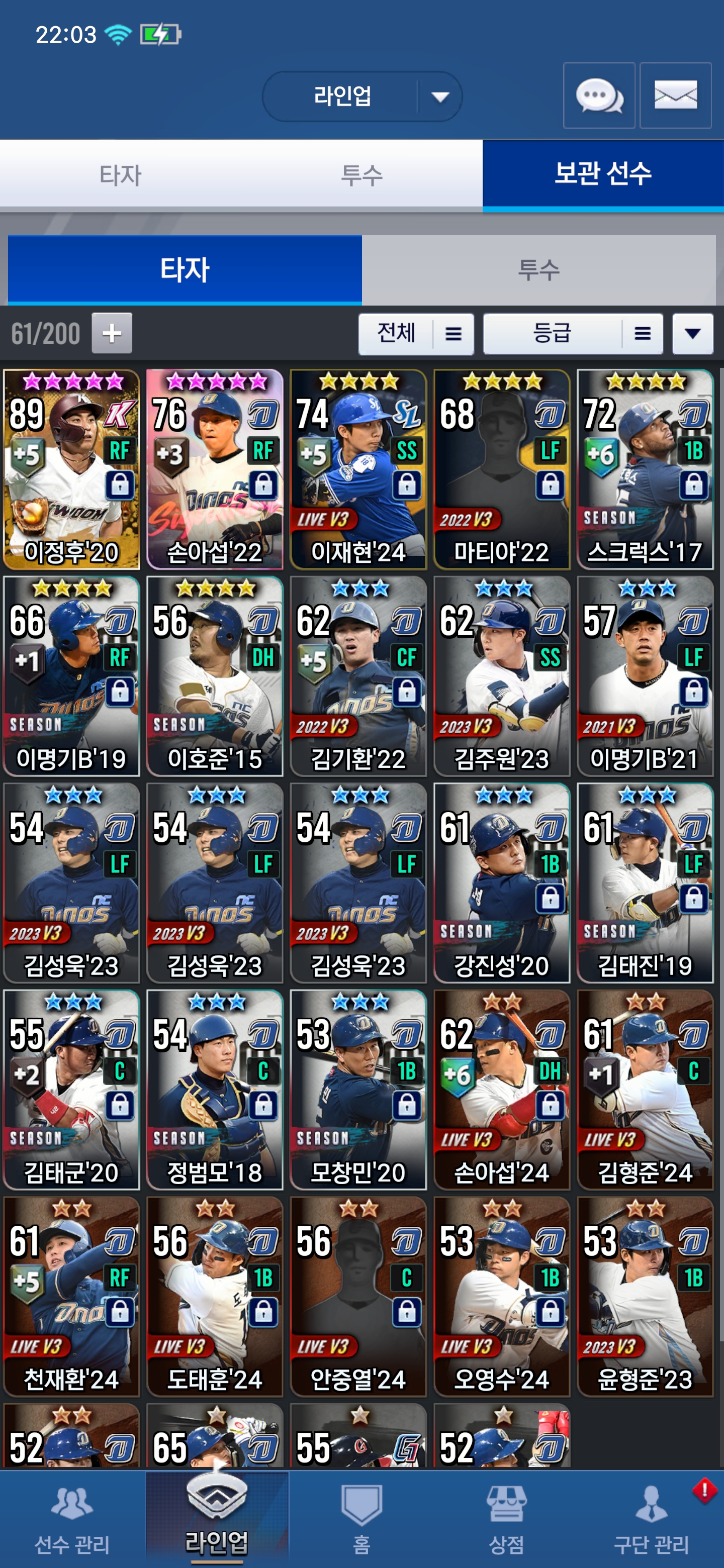Go to the 홈 tab
This screenshot has width=724, height=1568.
coord(361,1520)
